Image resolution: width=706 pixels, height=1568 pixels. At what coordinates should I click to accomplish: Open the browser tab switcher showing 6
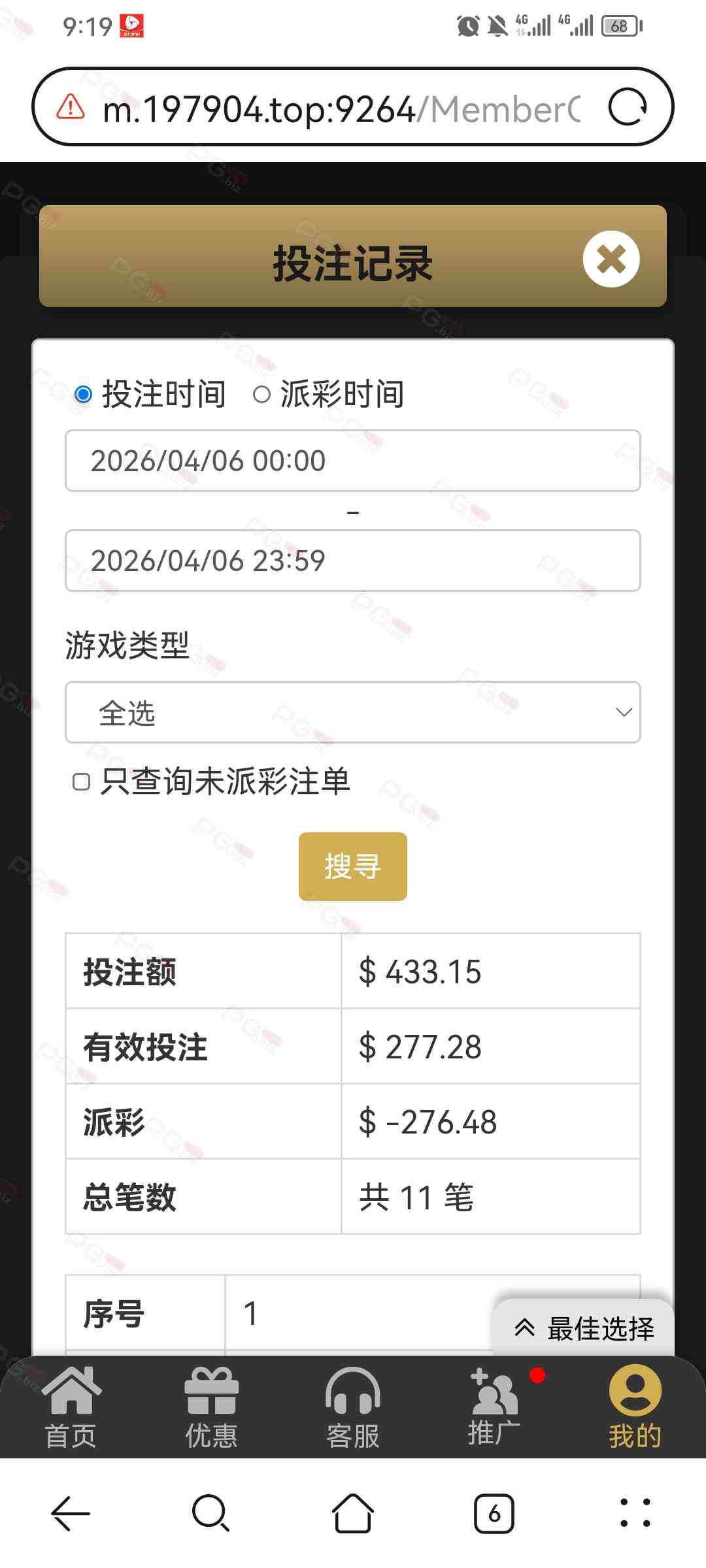[494, 1513]
